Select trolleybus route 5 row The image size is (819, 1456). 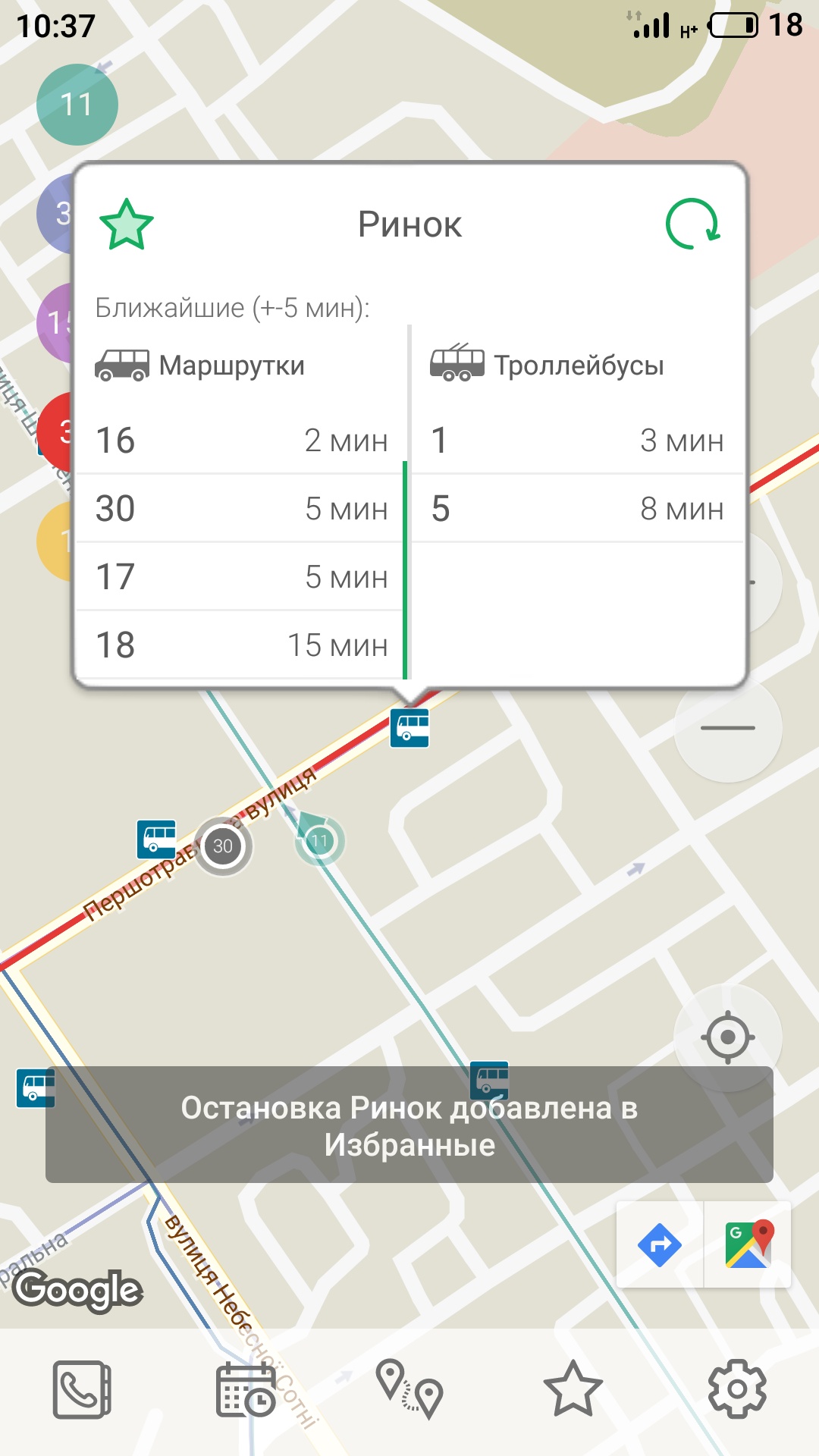tap(576, 509)
